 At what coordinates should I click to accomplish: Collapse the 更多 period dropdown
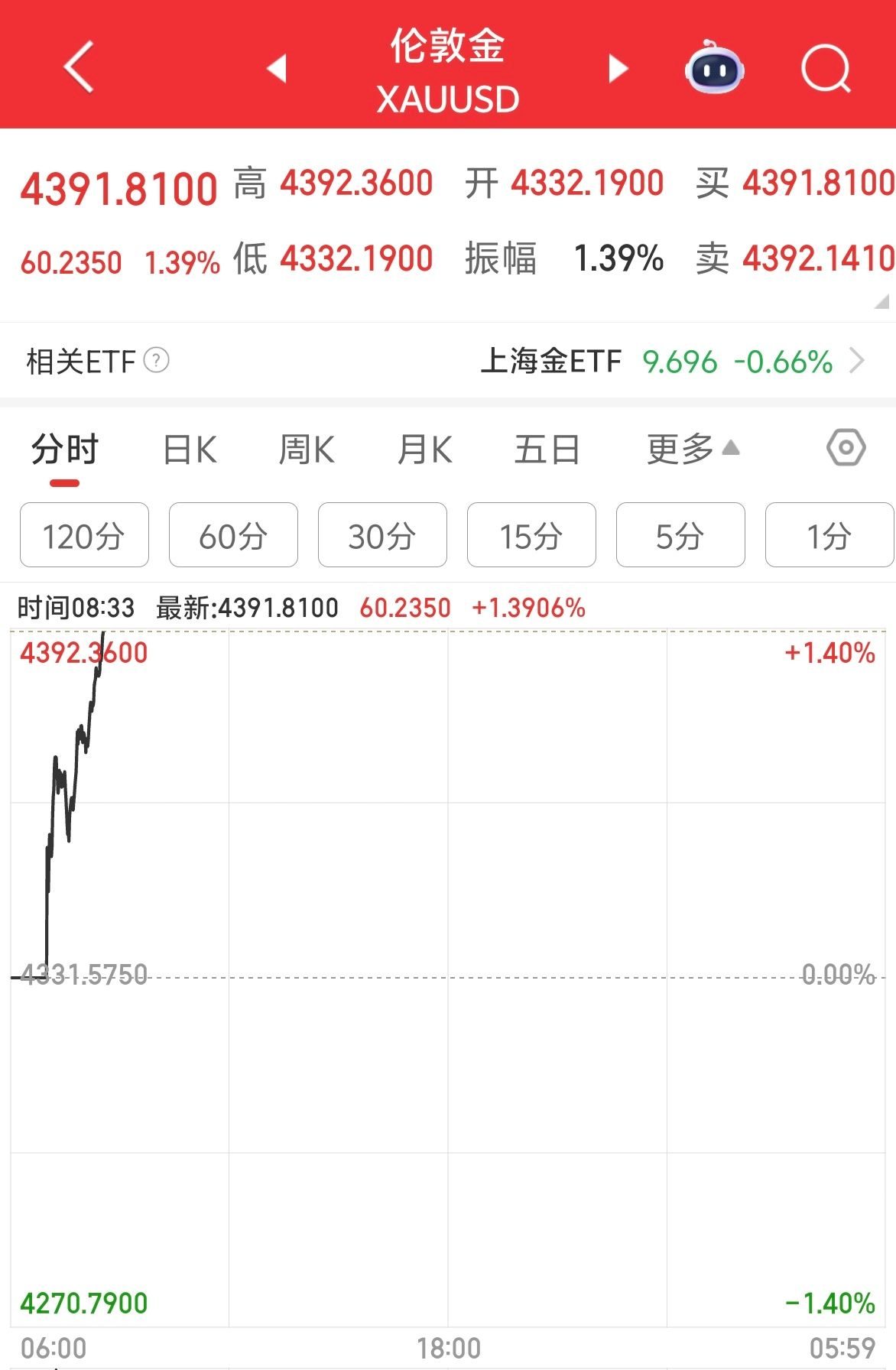click(693, 450)
